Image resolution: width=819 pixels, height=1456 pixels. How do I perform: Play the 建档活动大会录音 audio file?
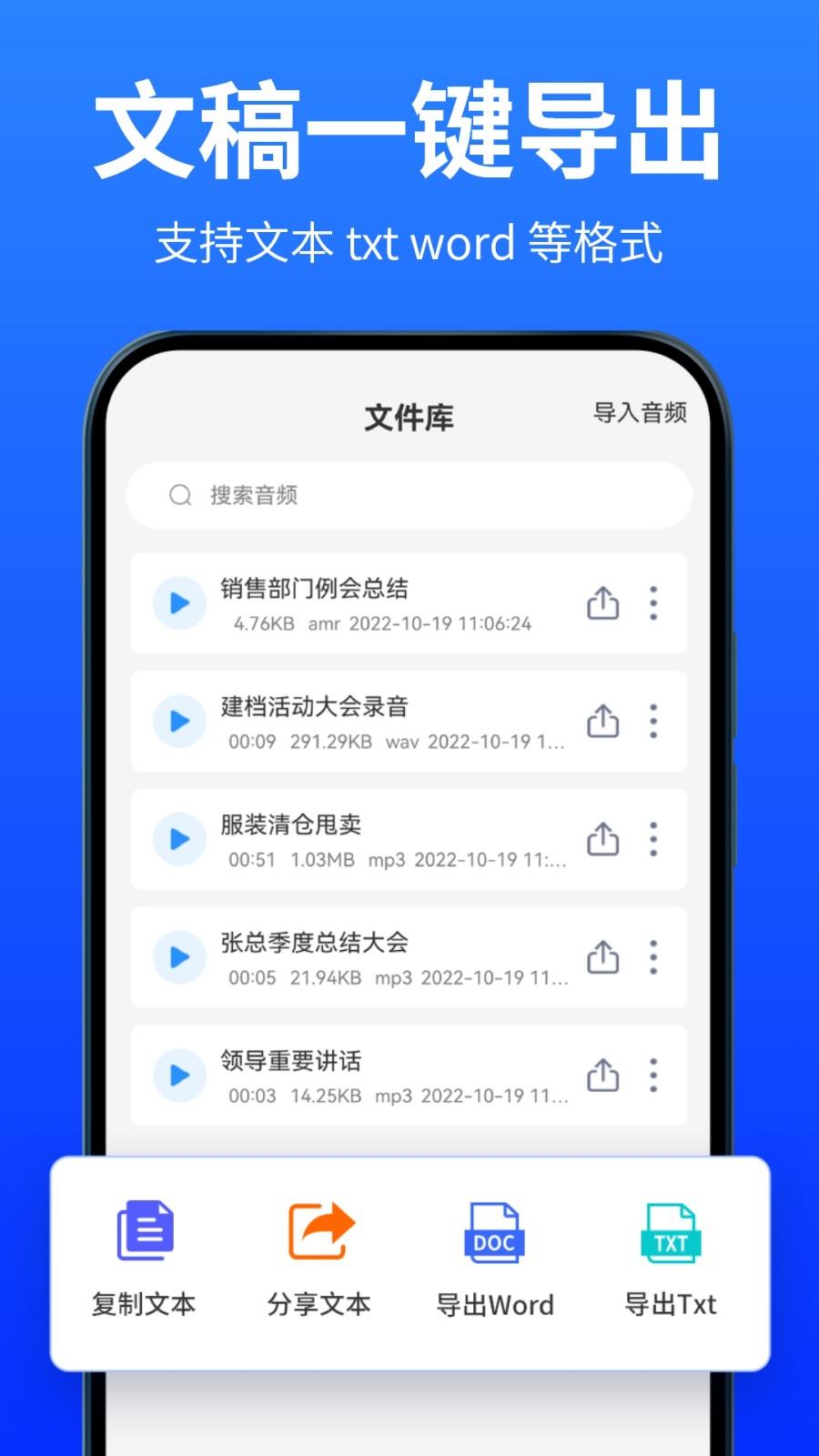click(x=178, y=722)
